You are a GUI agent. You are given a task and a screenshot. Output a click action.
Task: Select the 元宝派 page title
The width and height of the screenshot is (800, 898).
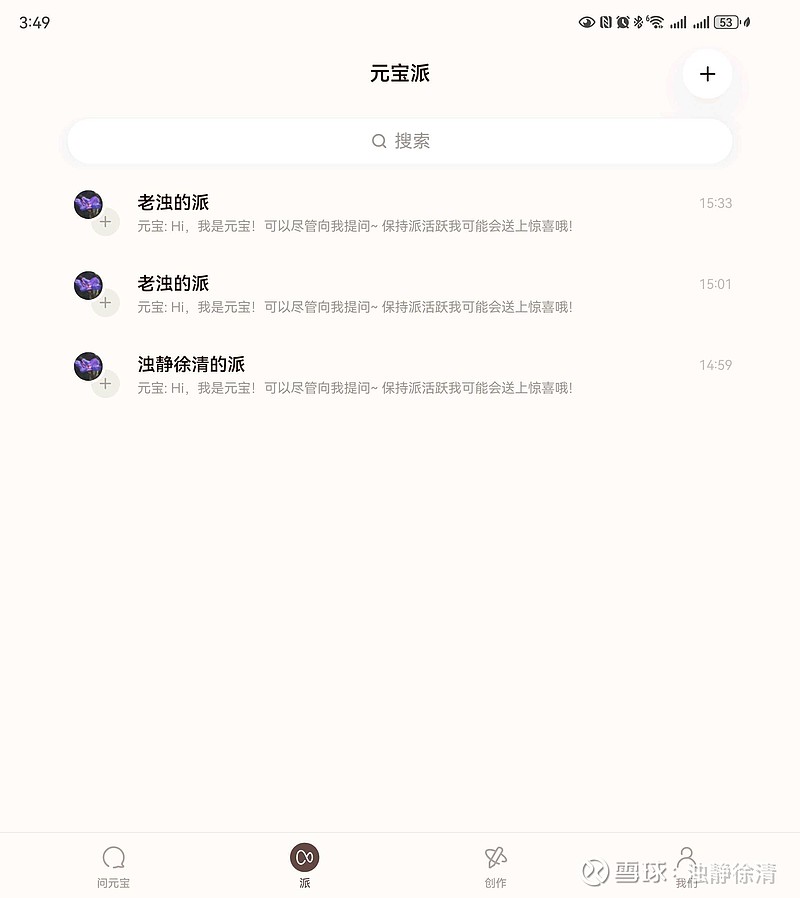point(400,73)
